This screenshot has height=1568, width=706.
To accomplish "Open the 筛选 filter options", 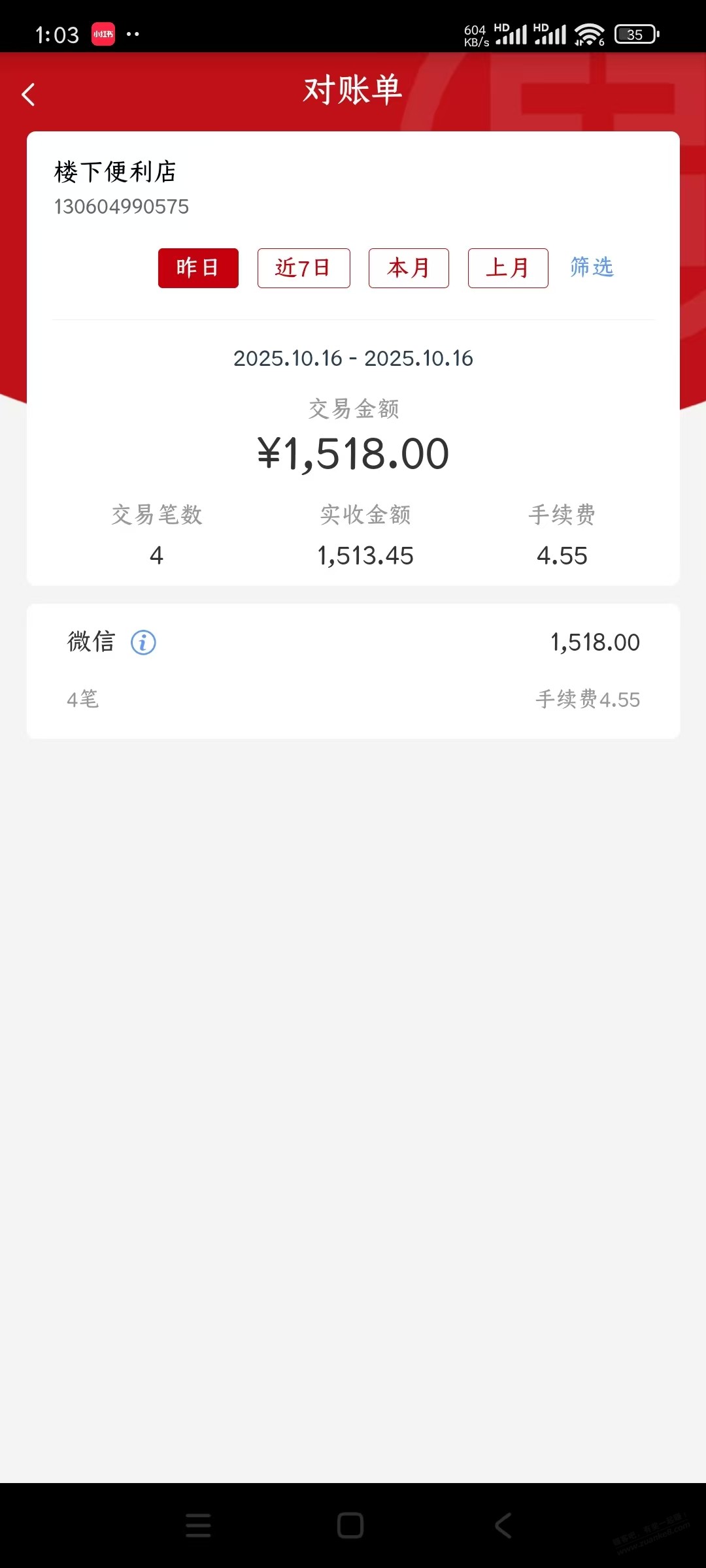I will click(x=592, y=267).
